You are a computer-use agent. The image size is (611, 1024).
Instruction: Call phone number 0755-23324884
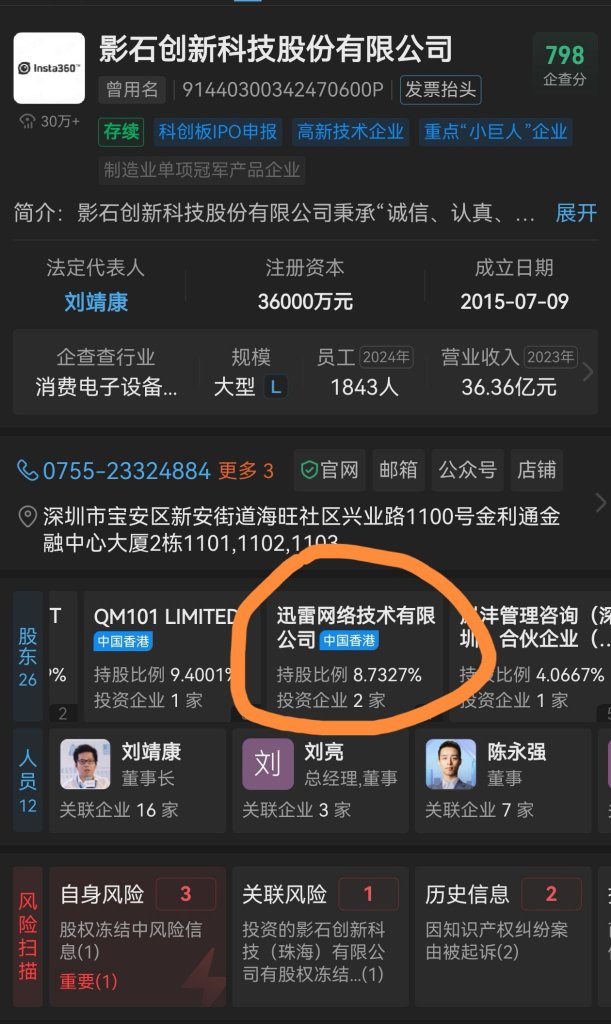(x=113, y=470)
